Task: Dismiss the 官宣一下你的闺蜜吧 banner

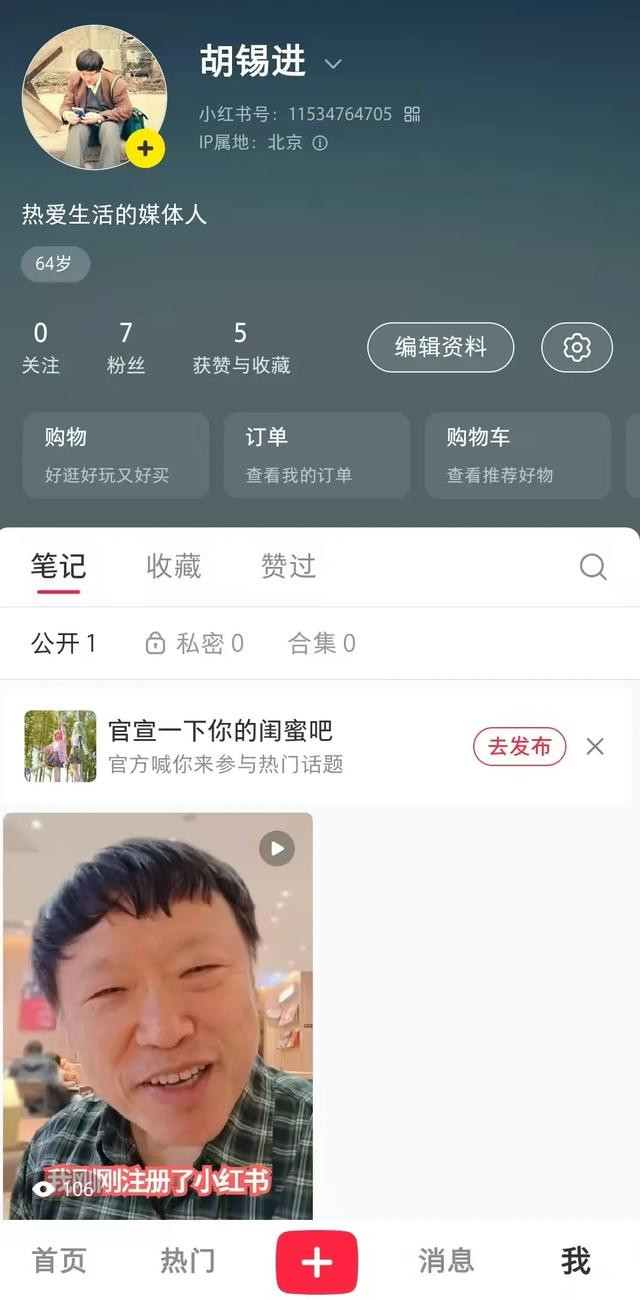Action: tap(595, 746)
